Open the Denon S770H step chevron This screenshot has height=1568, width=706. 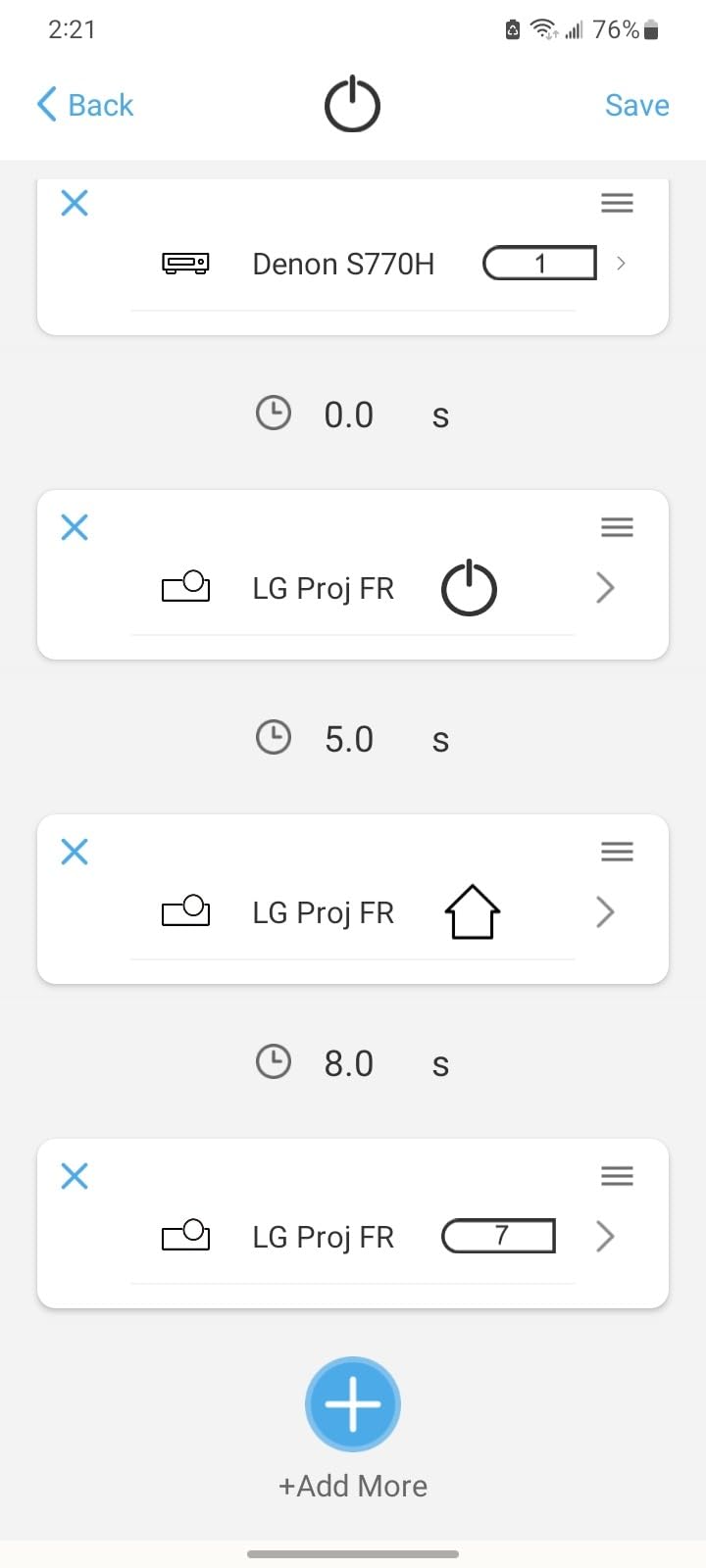[620, 263]
